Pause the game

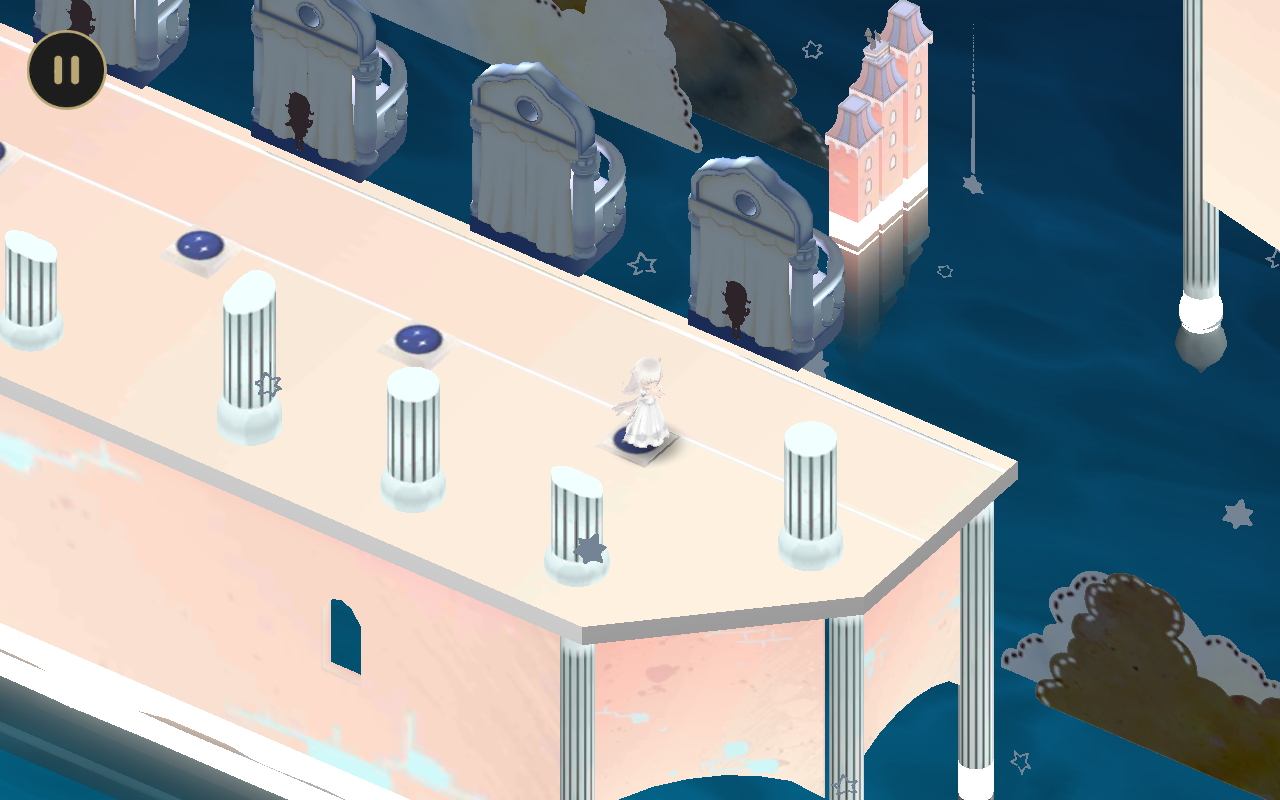(66, 70)
